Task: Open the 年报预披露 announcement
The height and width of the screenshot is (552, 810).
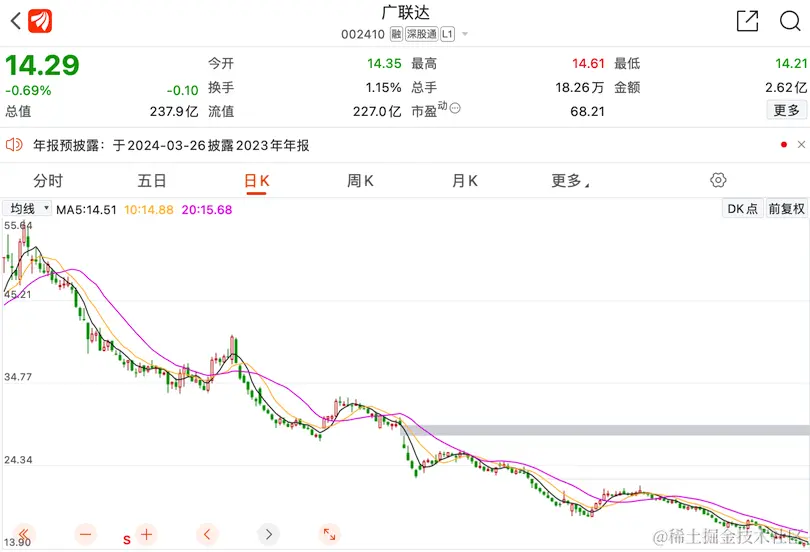Action: tap(171, 145)
